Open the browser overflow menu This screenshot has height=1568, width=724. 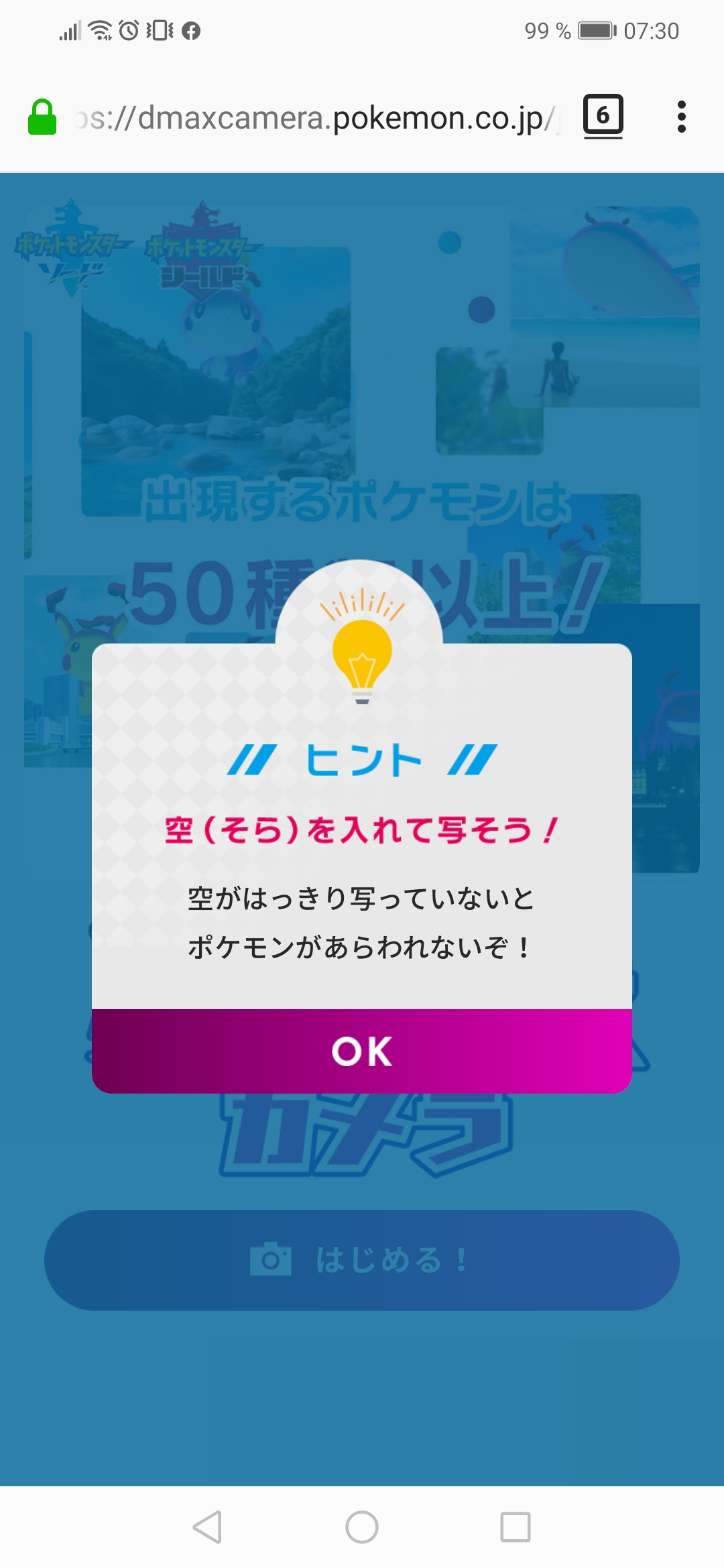(x=681, y=117)
